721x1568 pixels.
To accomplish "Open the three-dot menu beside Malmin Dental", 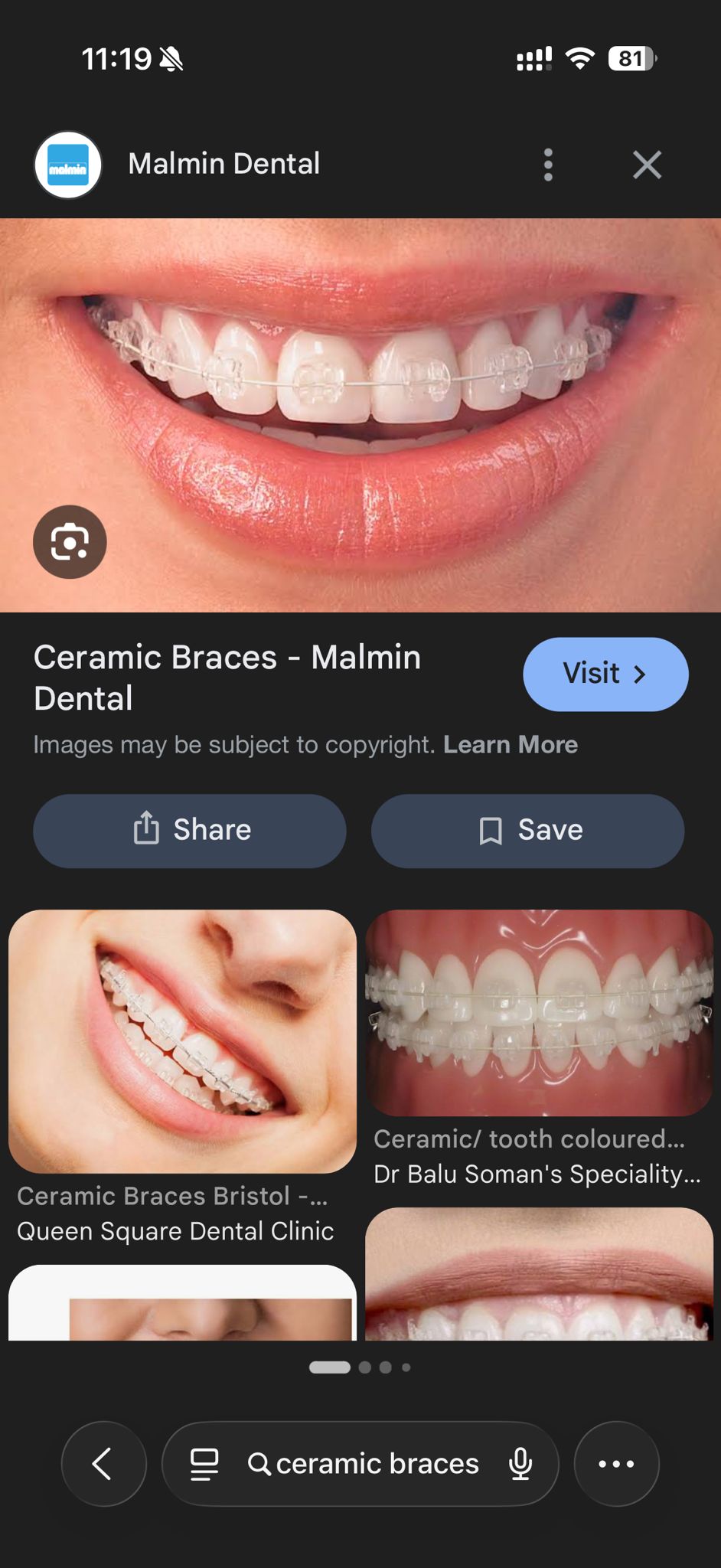I will click(x=548, y=165).
